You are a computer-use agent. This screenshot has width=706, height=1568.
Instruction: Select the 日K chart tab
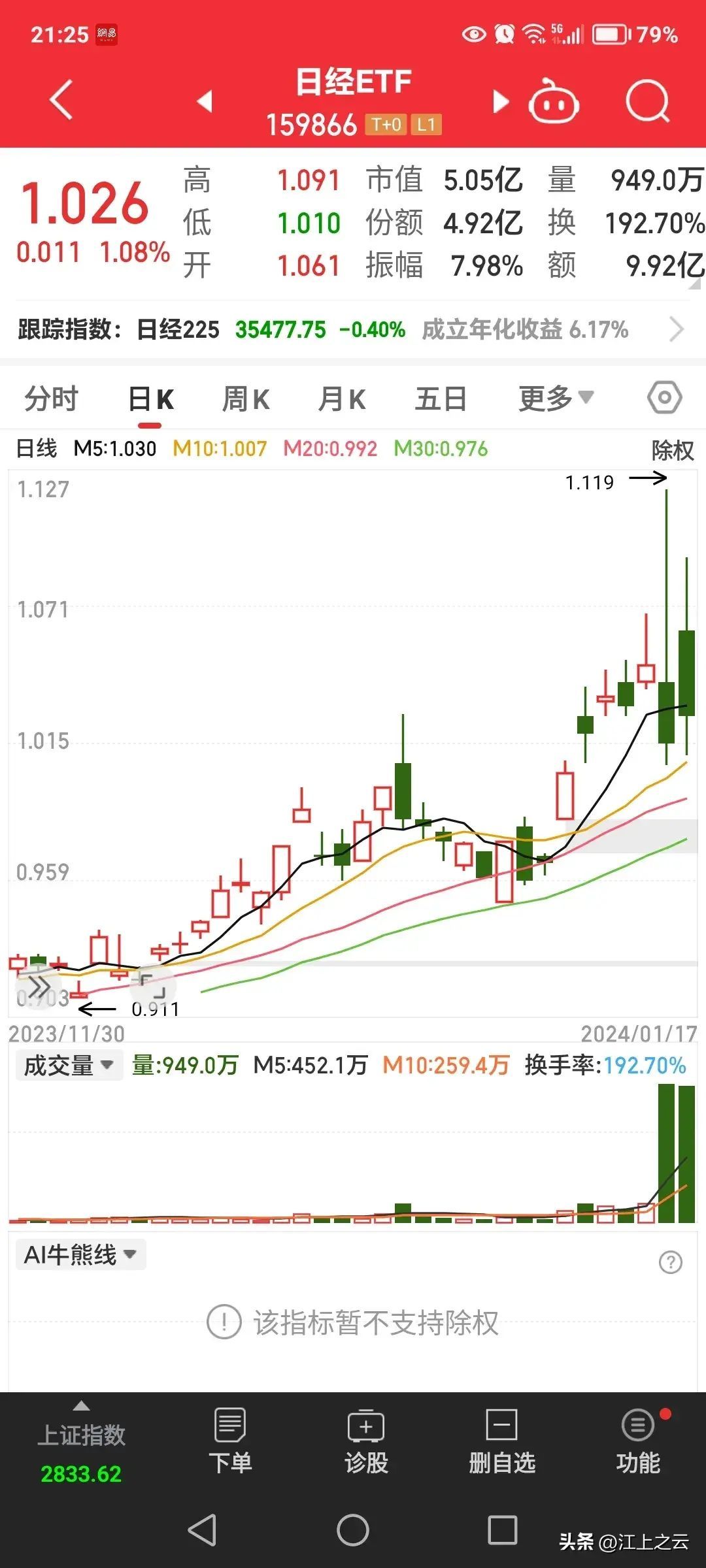[150, 399]
